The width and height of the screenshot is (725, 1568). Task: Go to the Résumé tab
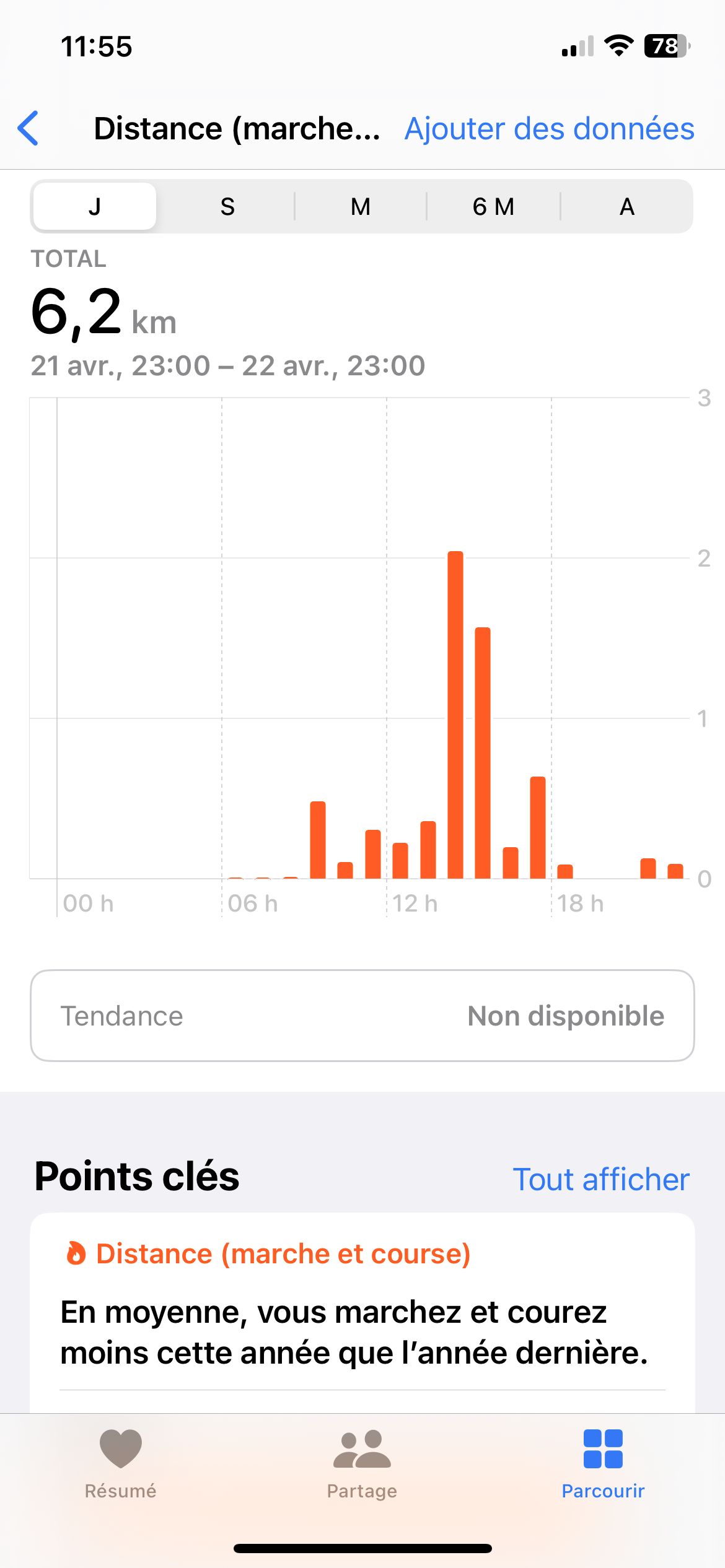click(x=120, y=1464)
